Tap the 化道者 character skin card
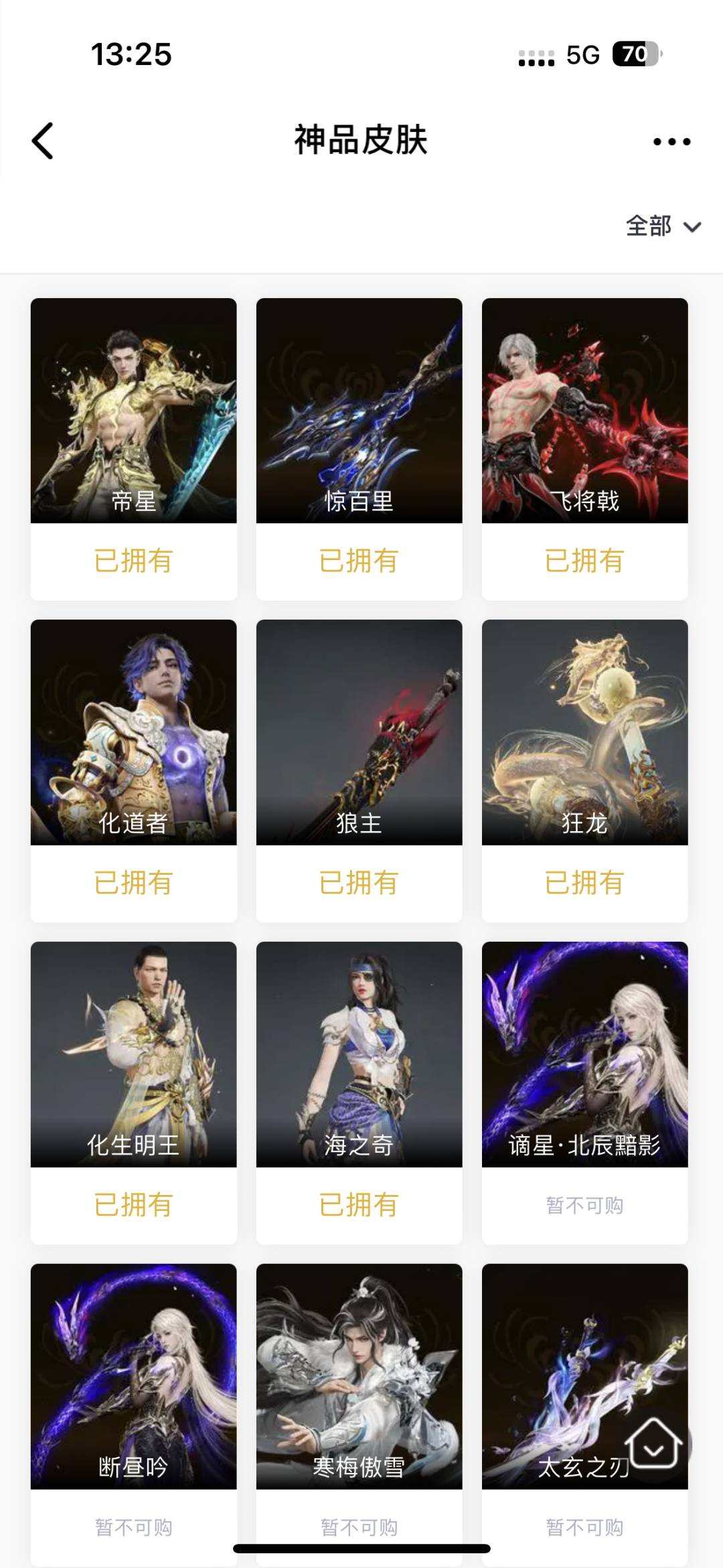Viewport: 723px width, 1568px height. [x=133, y=730]
